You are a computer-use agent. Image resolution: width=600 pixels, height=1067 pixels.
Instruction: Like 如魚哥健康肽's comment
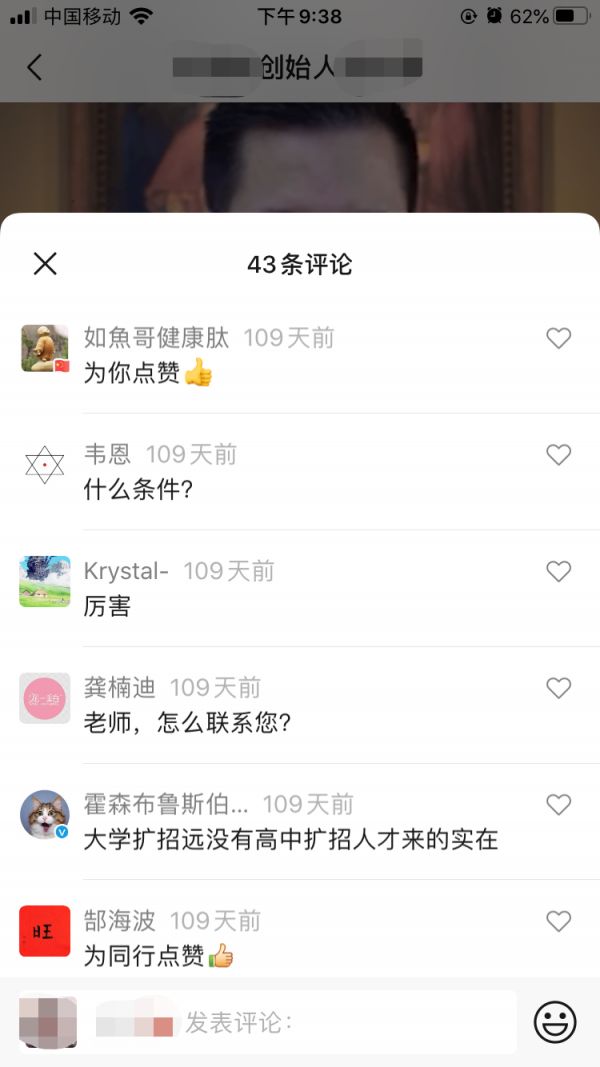(x=558, y=338)
